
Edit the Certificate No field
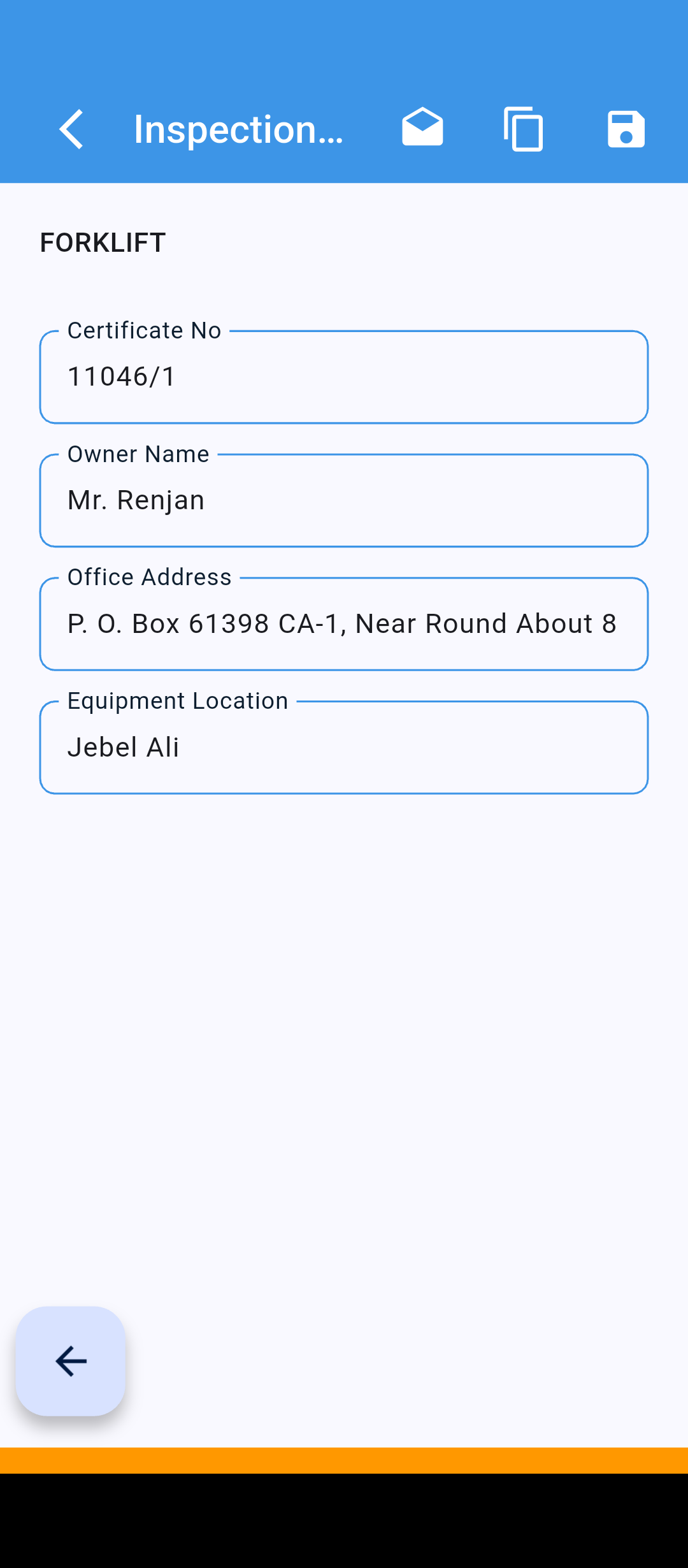344,377
